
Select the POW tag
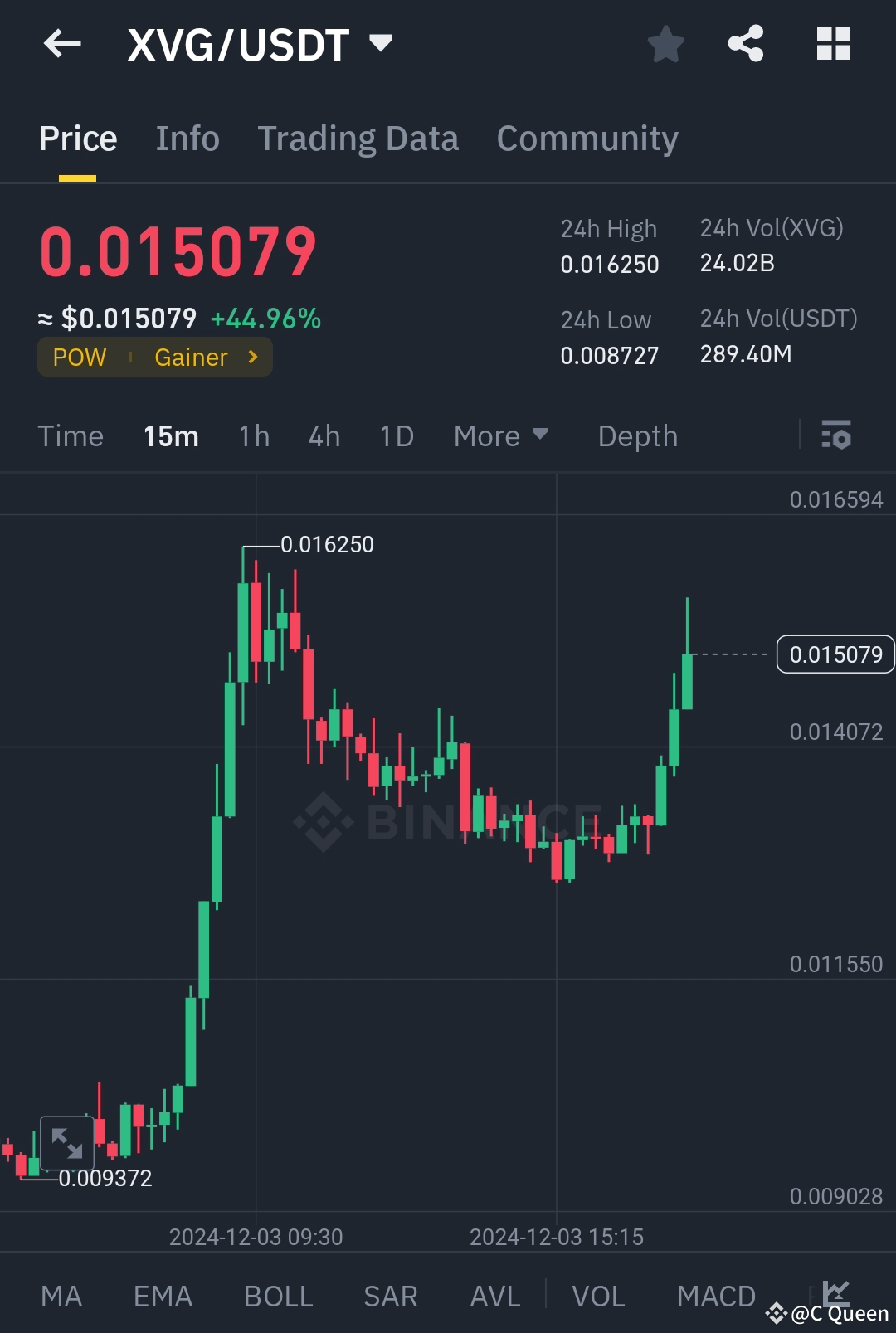(x=80, y=357)
